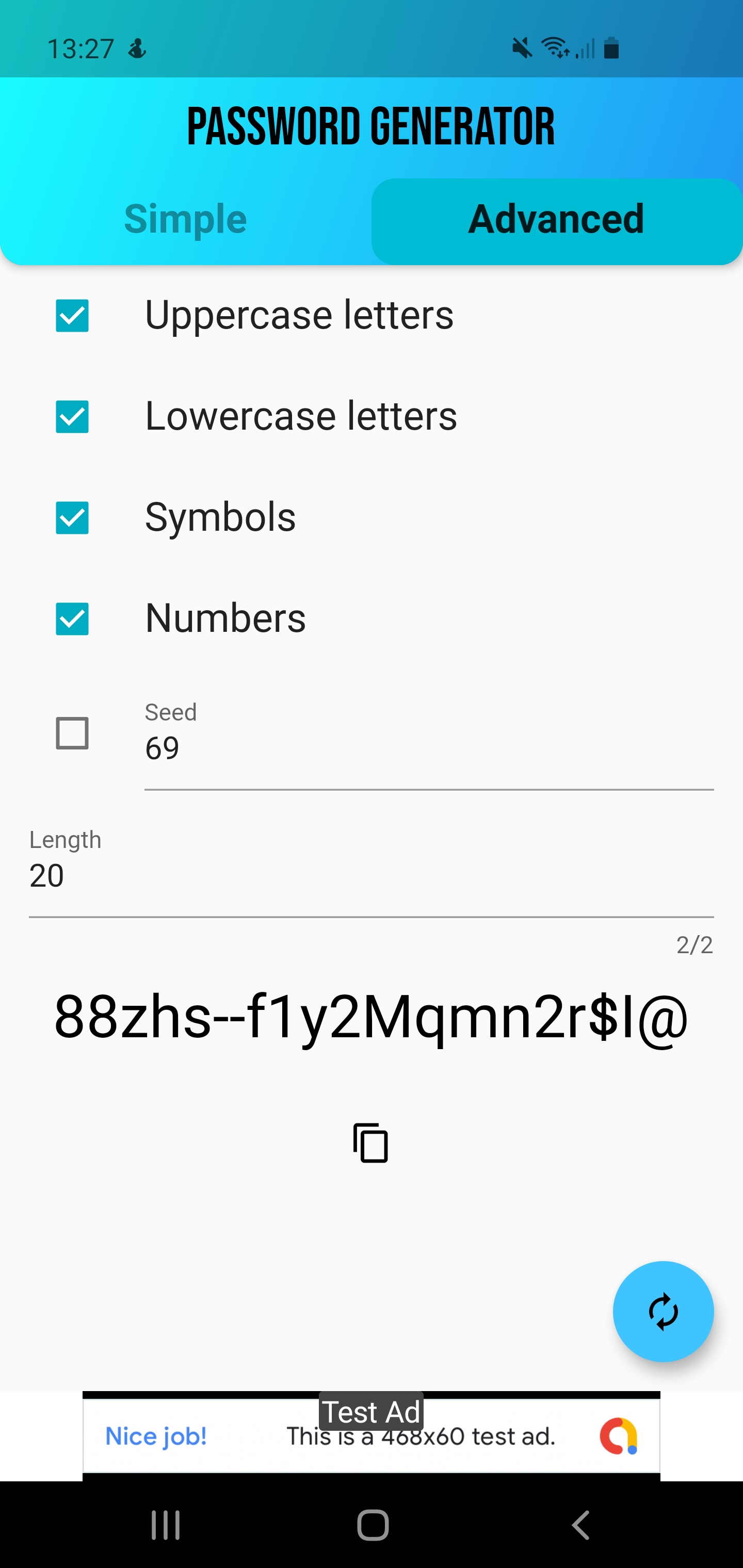
Task: Copy the generated password
Action: click(x=371, y=1143)
